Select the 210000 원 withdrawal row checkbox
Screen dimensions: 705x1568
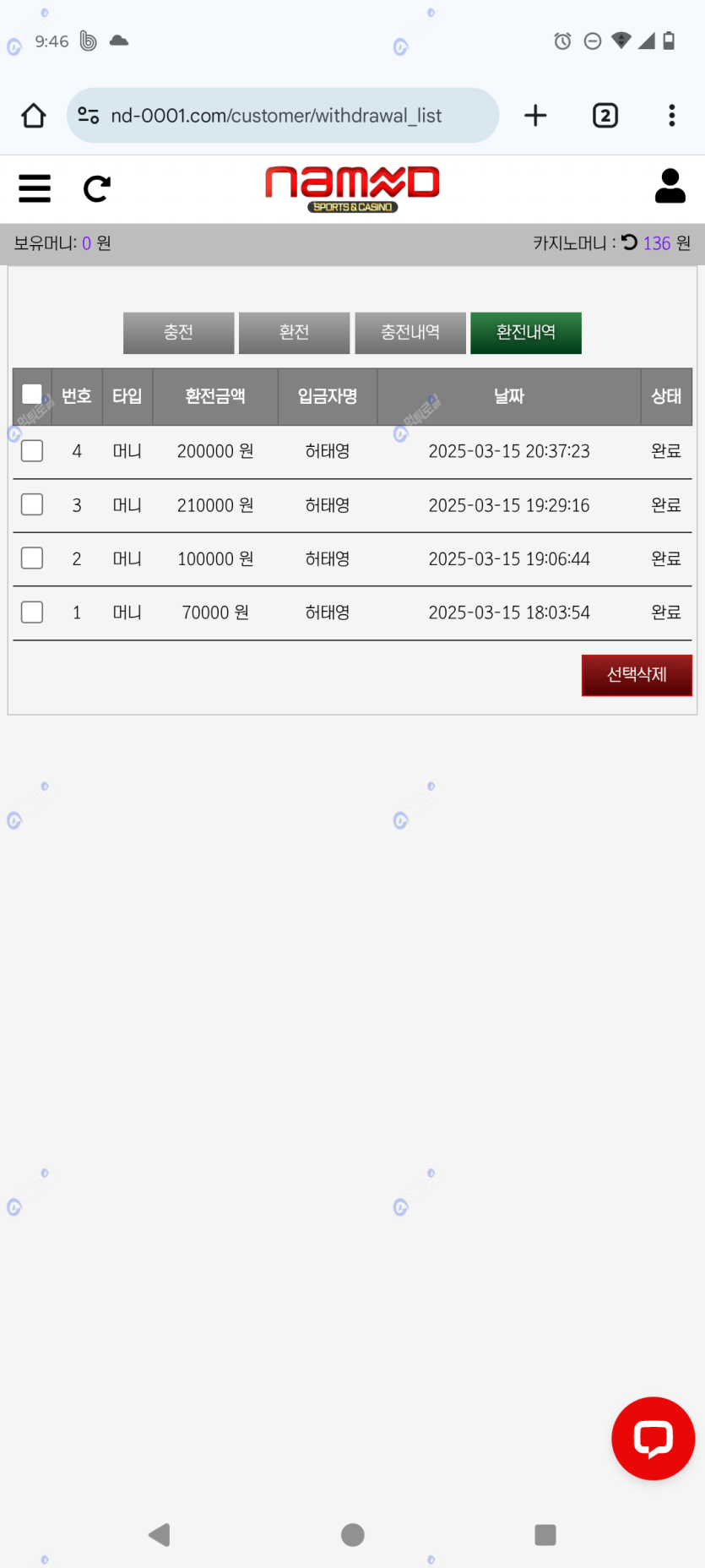tap(32, 504)
